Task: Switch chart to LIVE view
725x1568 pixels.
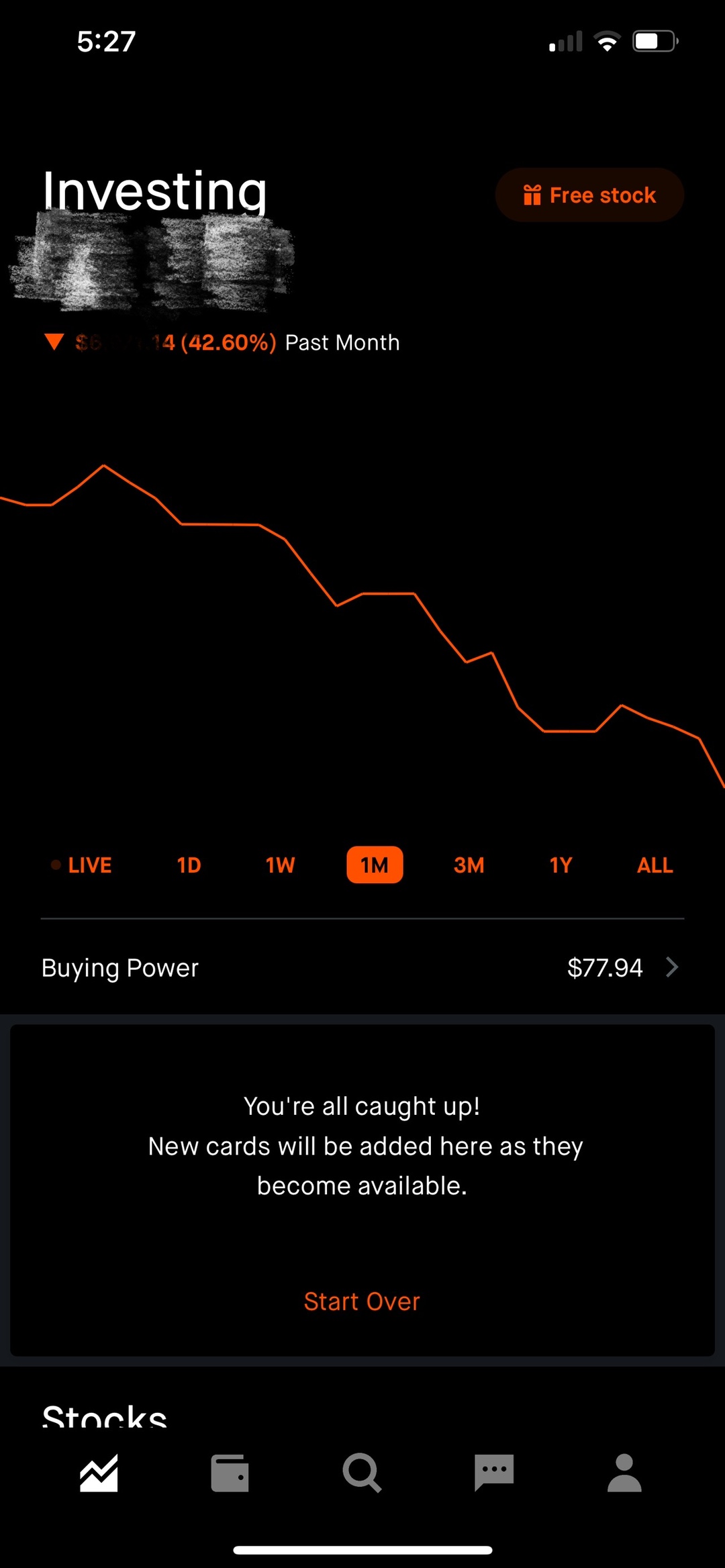Action: pos(82,865)
